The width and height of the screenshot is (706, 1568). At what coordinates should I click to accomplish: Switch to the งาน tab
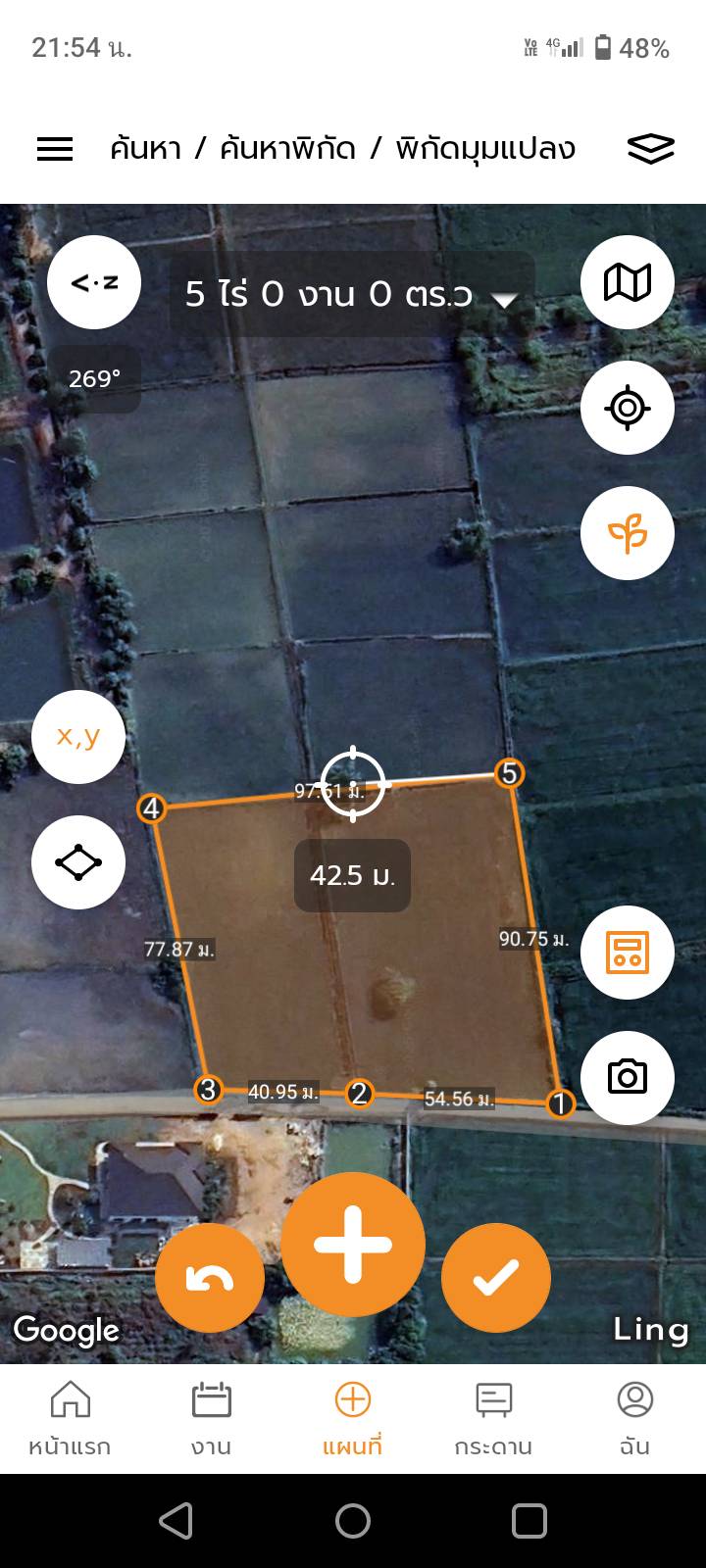pyautogui.click(x=211, y=1419)
